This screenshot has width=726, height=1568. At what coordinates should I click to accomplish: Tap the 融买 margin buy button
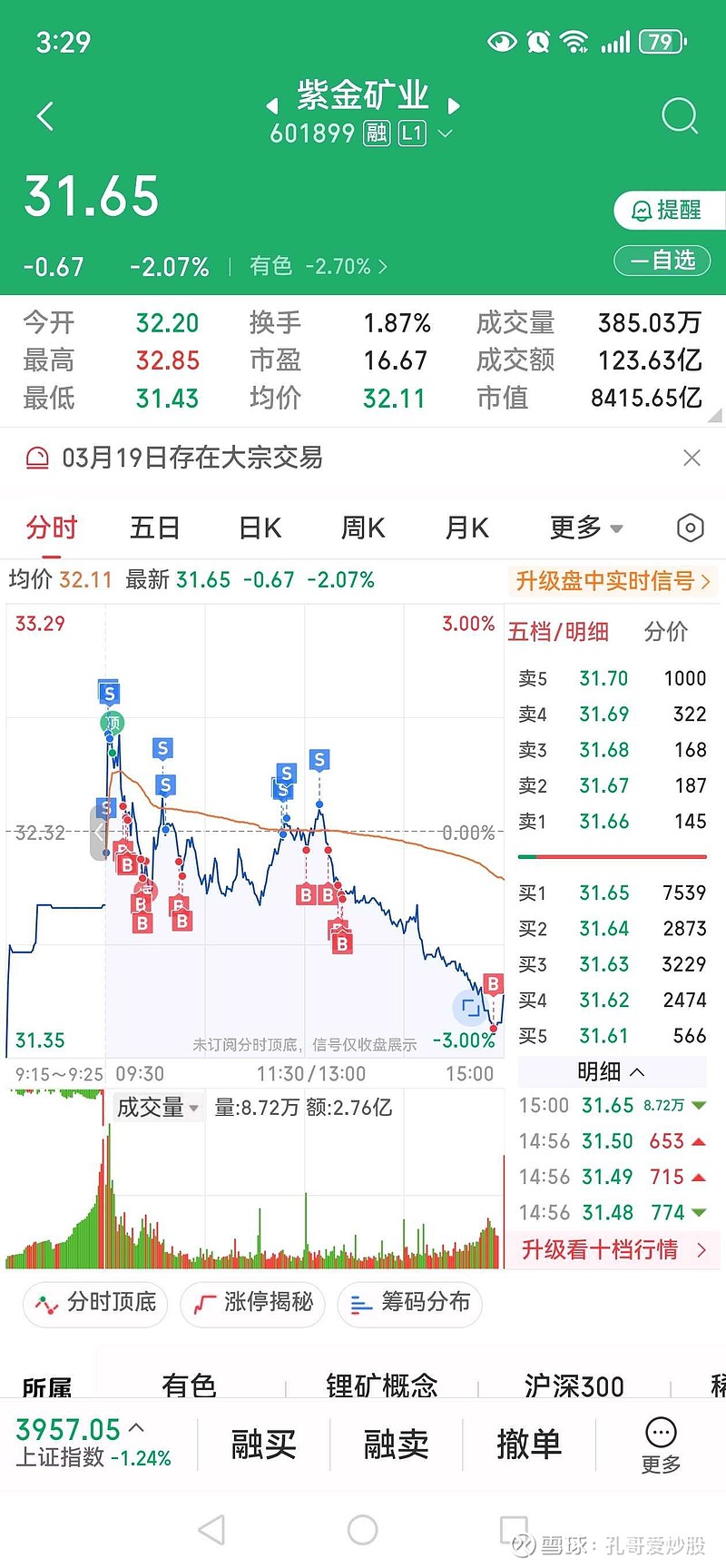(x=262, y=1443)
